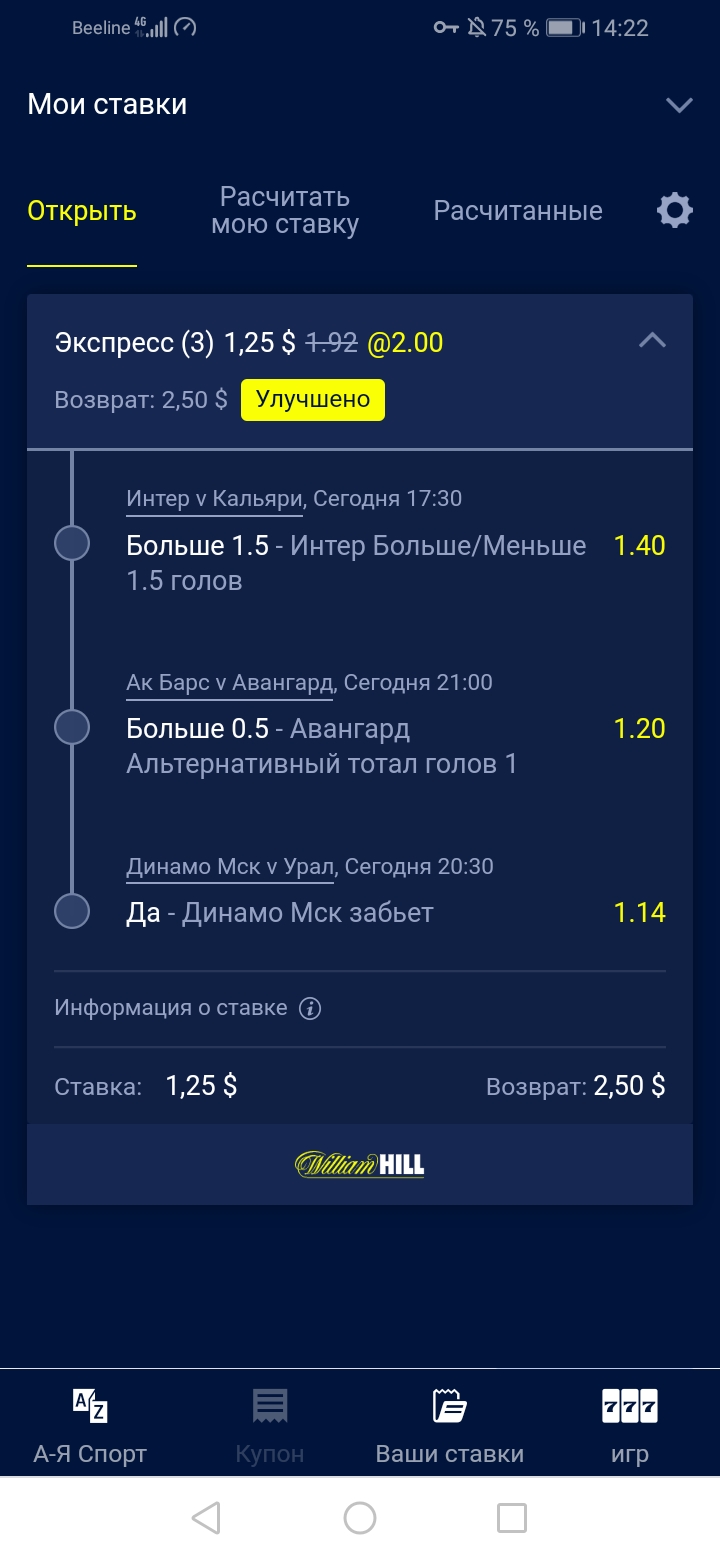
Task: Switch to the Расчитанные tab
Action: click(x=517, y=211)
